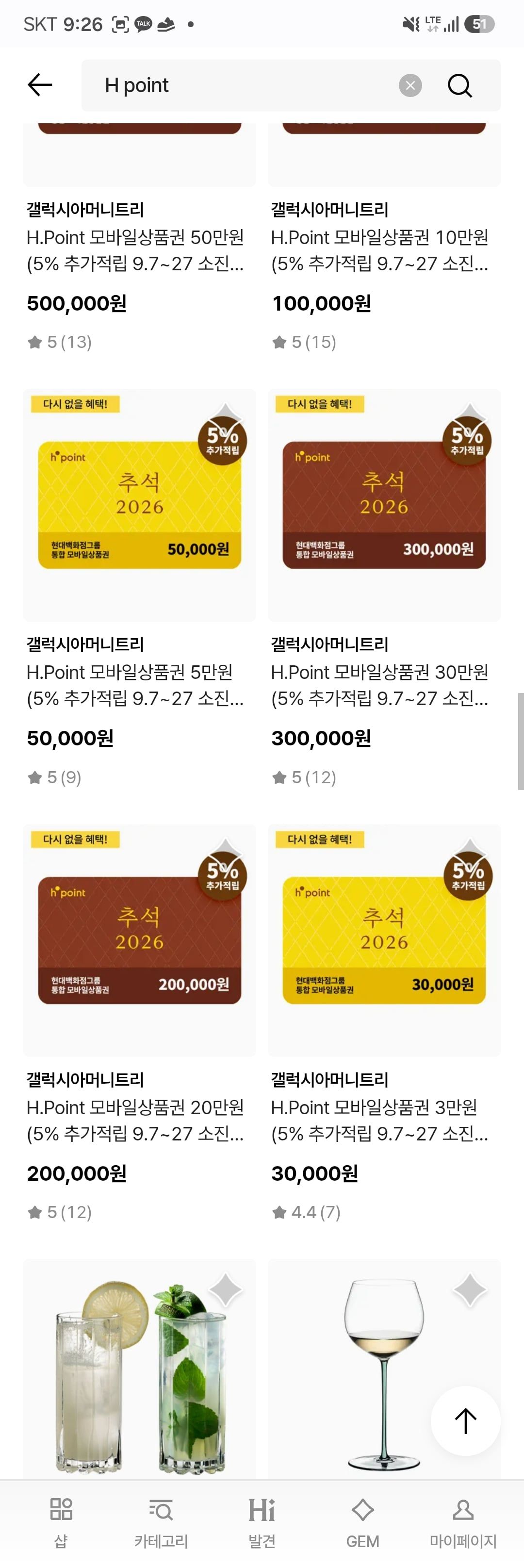524x1568 pixels.
Task: Open the 50,000원 yellow voucher card
Action: (139, 505)
